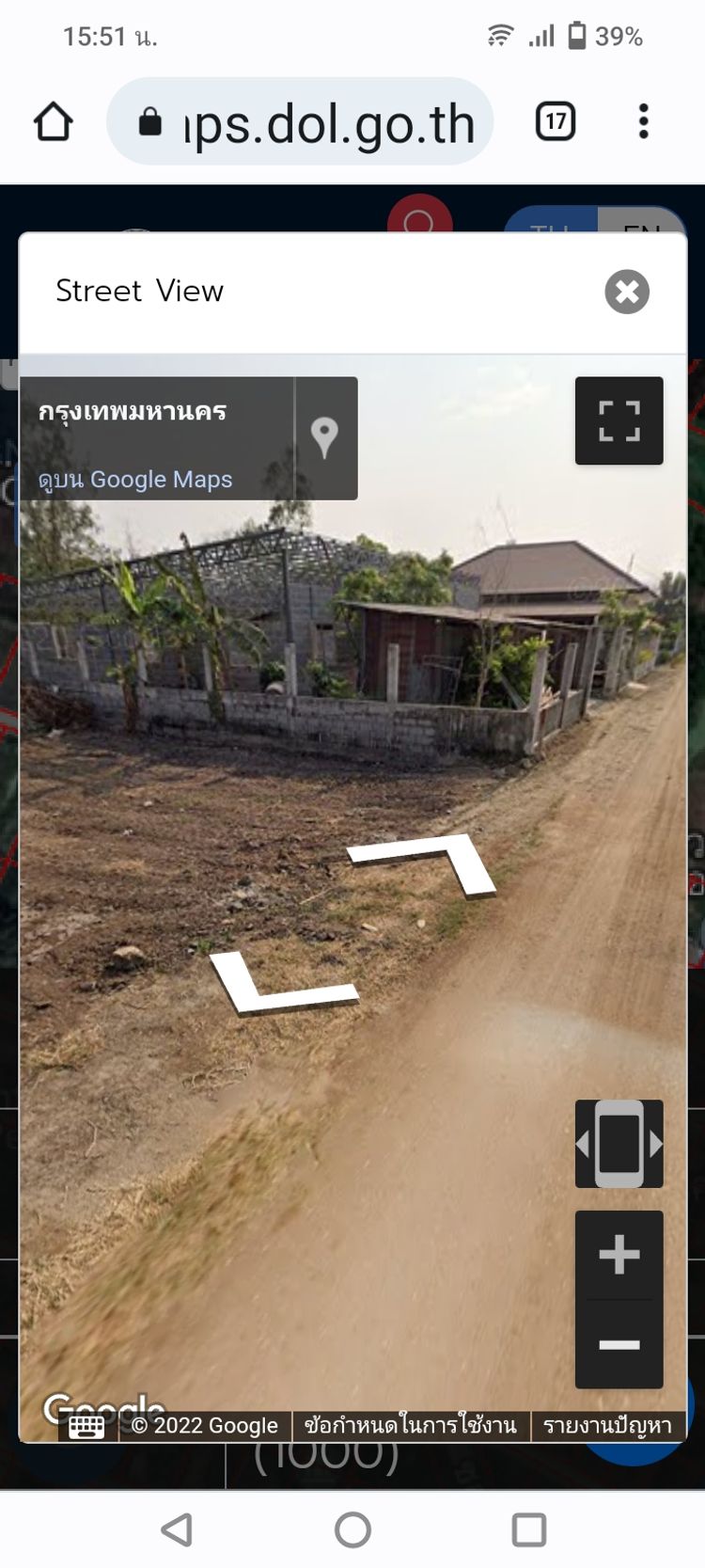Open the รายงานปัญหา report link
Image resolution: width=705 pixels, height=1568 pixels.
[607, 1426]
